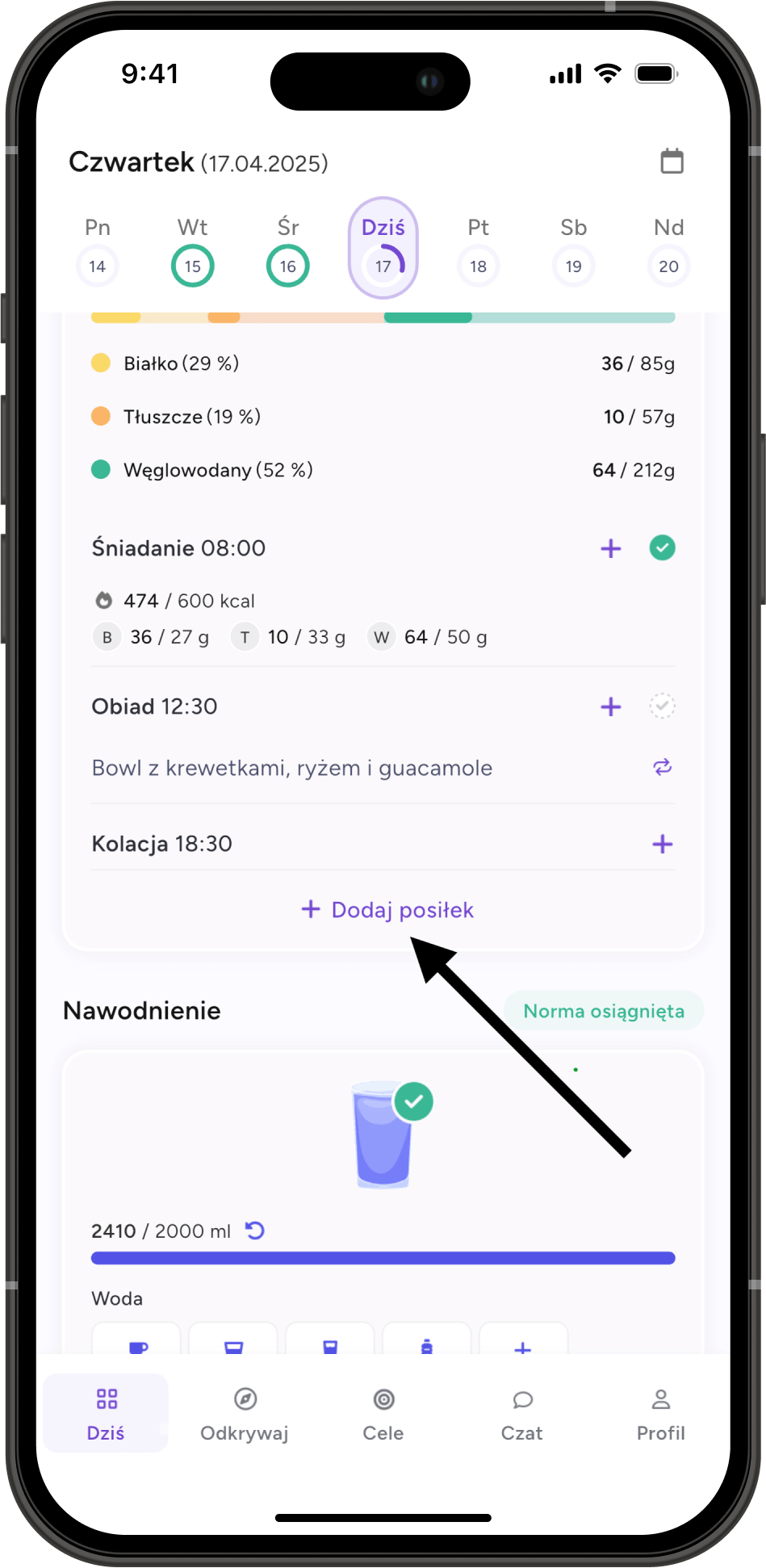The width and height of the screenshot is (766, 1568).
Task: Add food to Śniadanie 08:00
Action: [611, 549]
